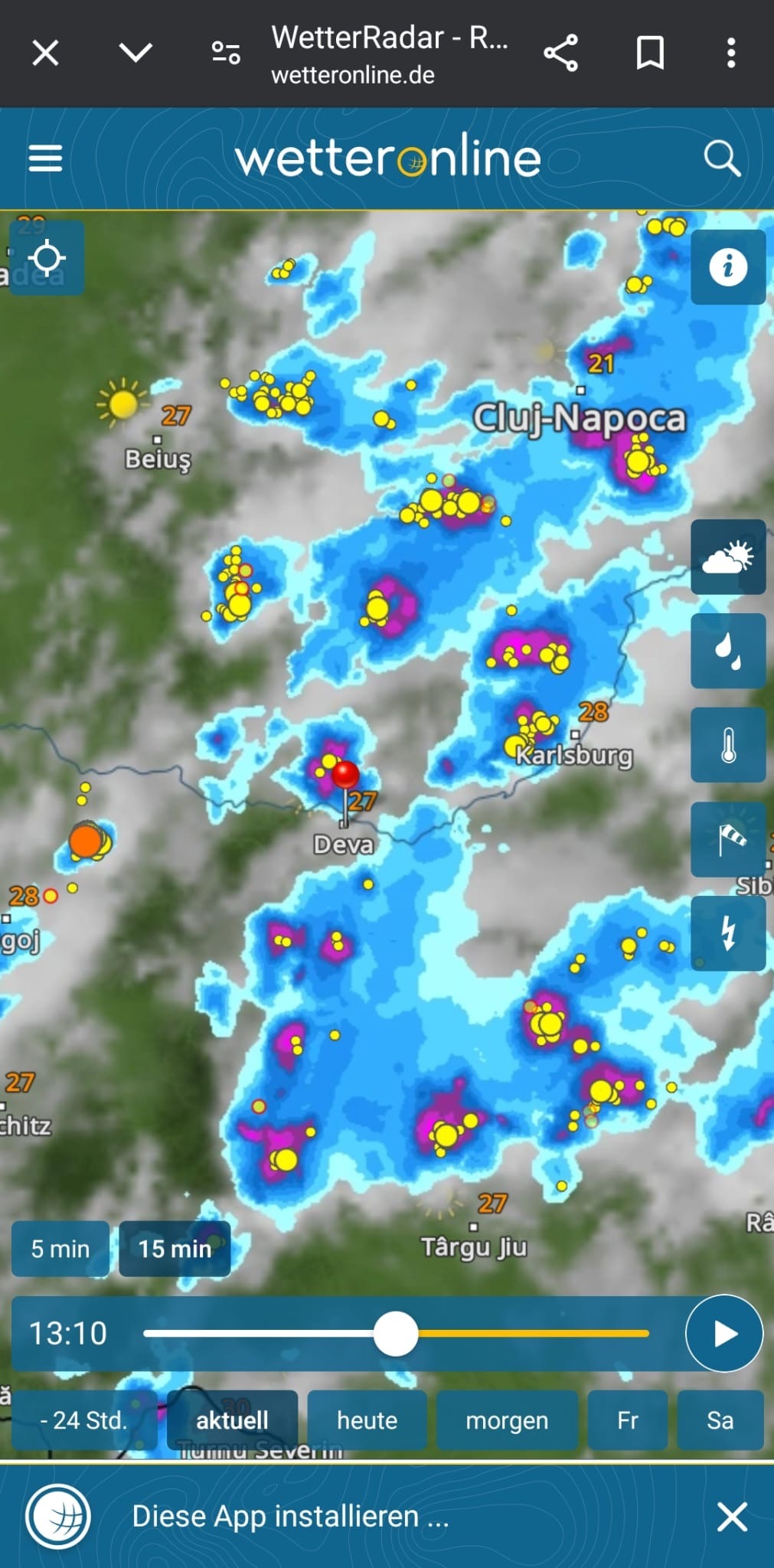The height and width of the screenshot is (1568, 774).
Task: Open site settings icon beside the URL
Action: tap(226, 53)
